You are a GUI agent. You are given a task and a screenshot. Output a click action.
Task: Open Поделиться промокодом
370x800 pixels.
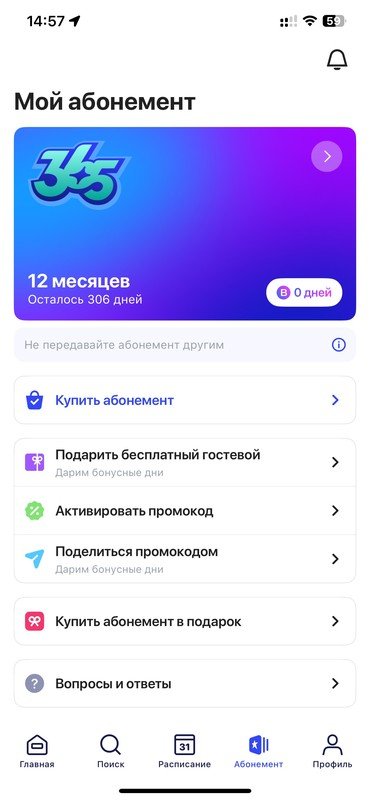[x=185, y=559]
